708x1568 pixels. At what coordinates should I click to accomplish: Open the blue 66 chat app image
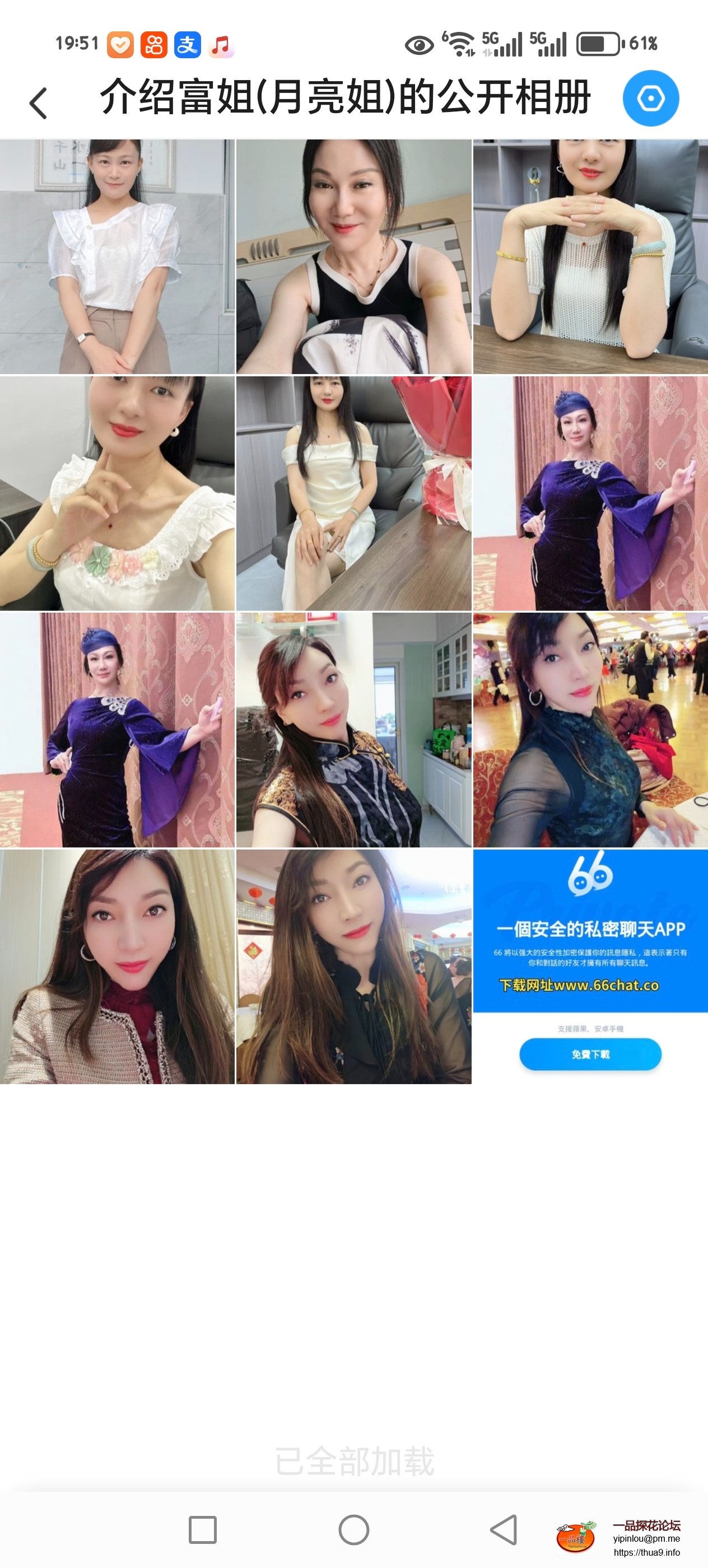click(590, 967)
